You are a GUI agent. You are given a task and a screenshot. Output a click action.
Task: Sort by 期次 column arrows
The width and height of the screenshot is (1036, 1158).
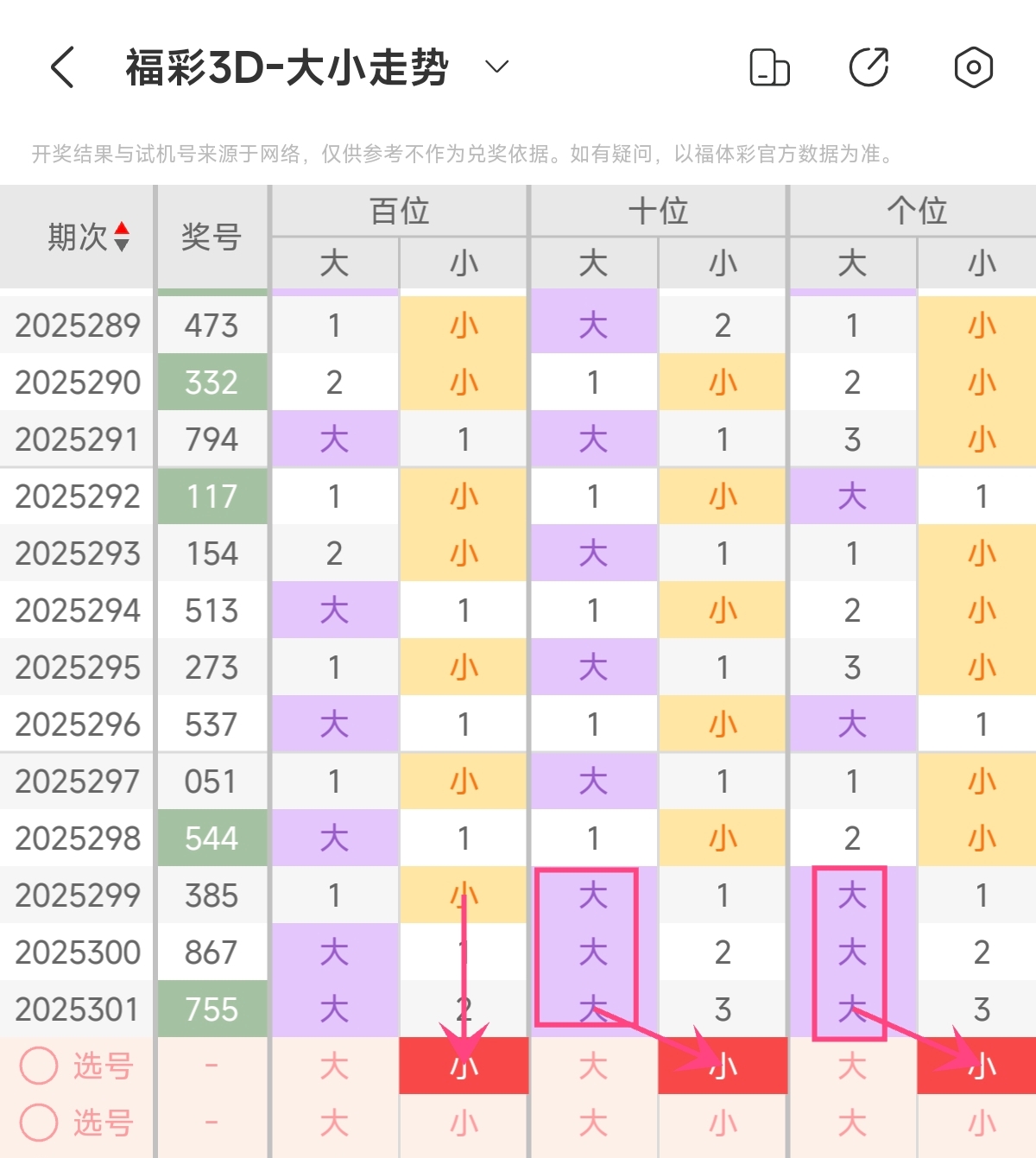click(122, 237)
